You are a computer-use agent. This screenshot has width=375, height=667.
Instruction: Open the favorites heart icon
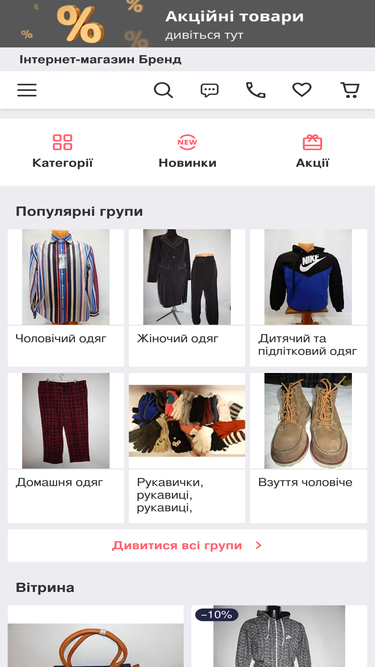pyautogui.click(x=302, y=90)
